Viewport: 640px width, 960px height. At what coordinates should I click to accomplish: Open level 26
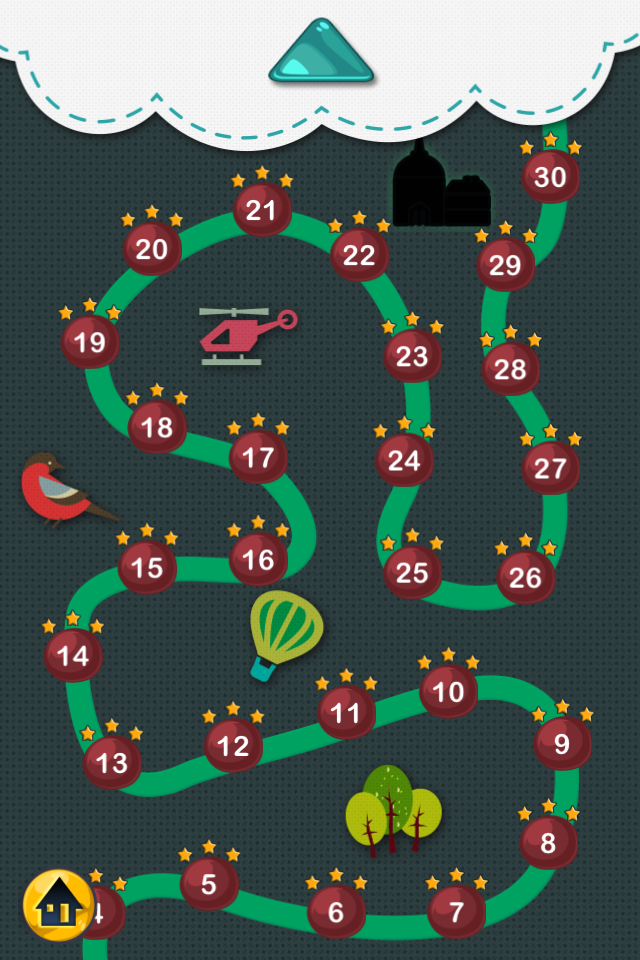pos(526,577)
